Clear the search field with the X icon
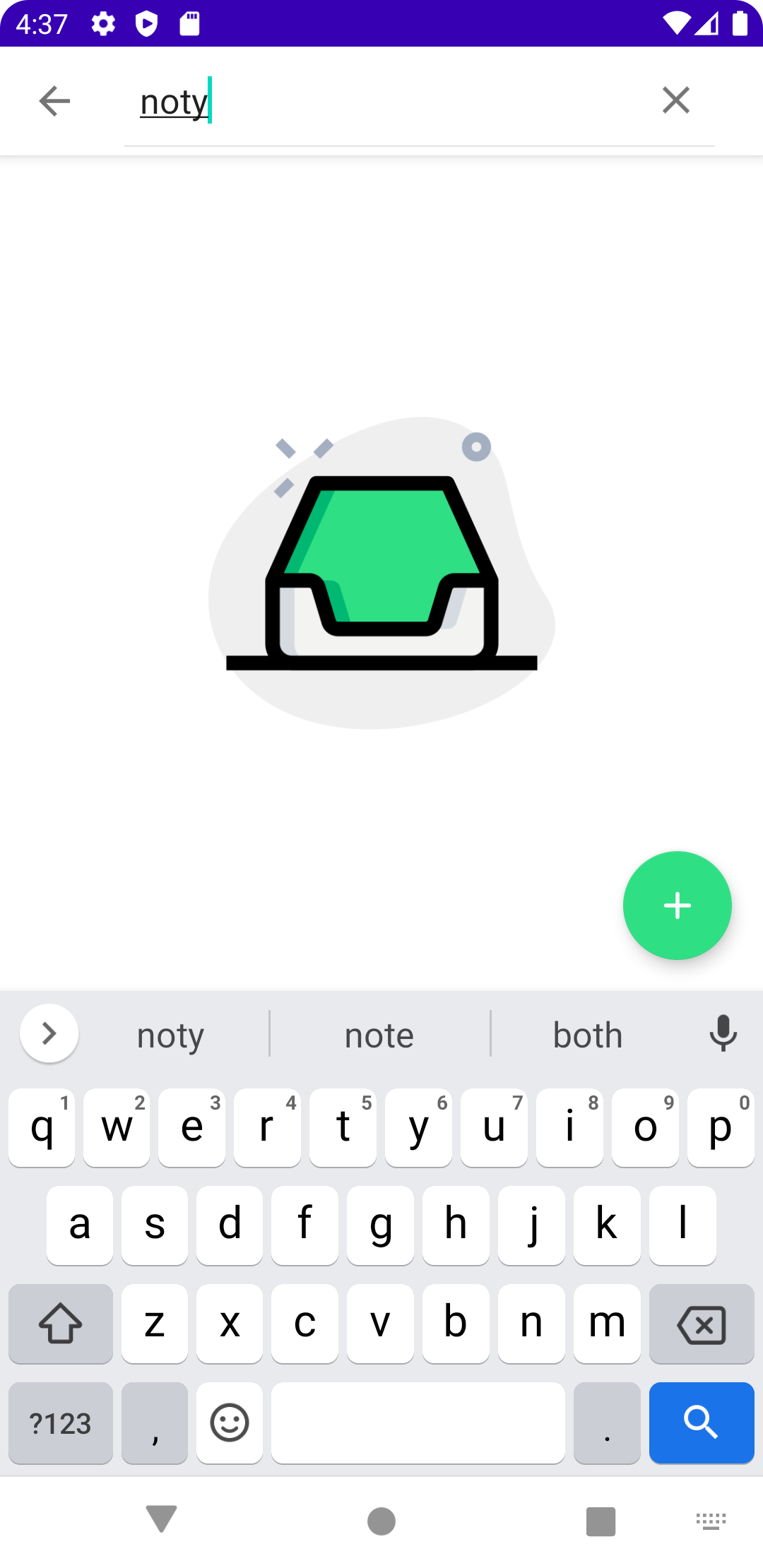This screenshot has height=1568, width=763. 676,101
